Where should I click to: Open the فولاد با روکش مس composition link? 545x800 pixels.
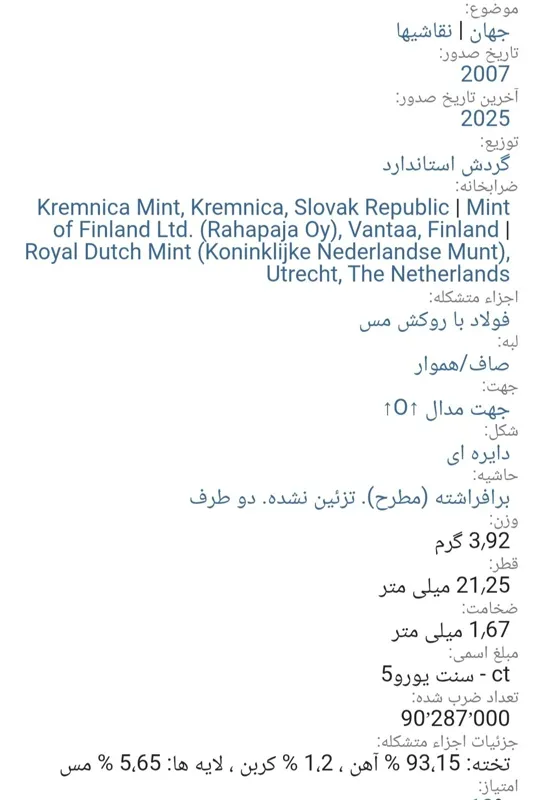coord(434,320)
